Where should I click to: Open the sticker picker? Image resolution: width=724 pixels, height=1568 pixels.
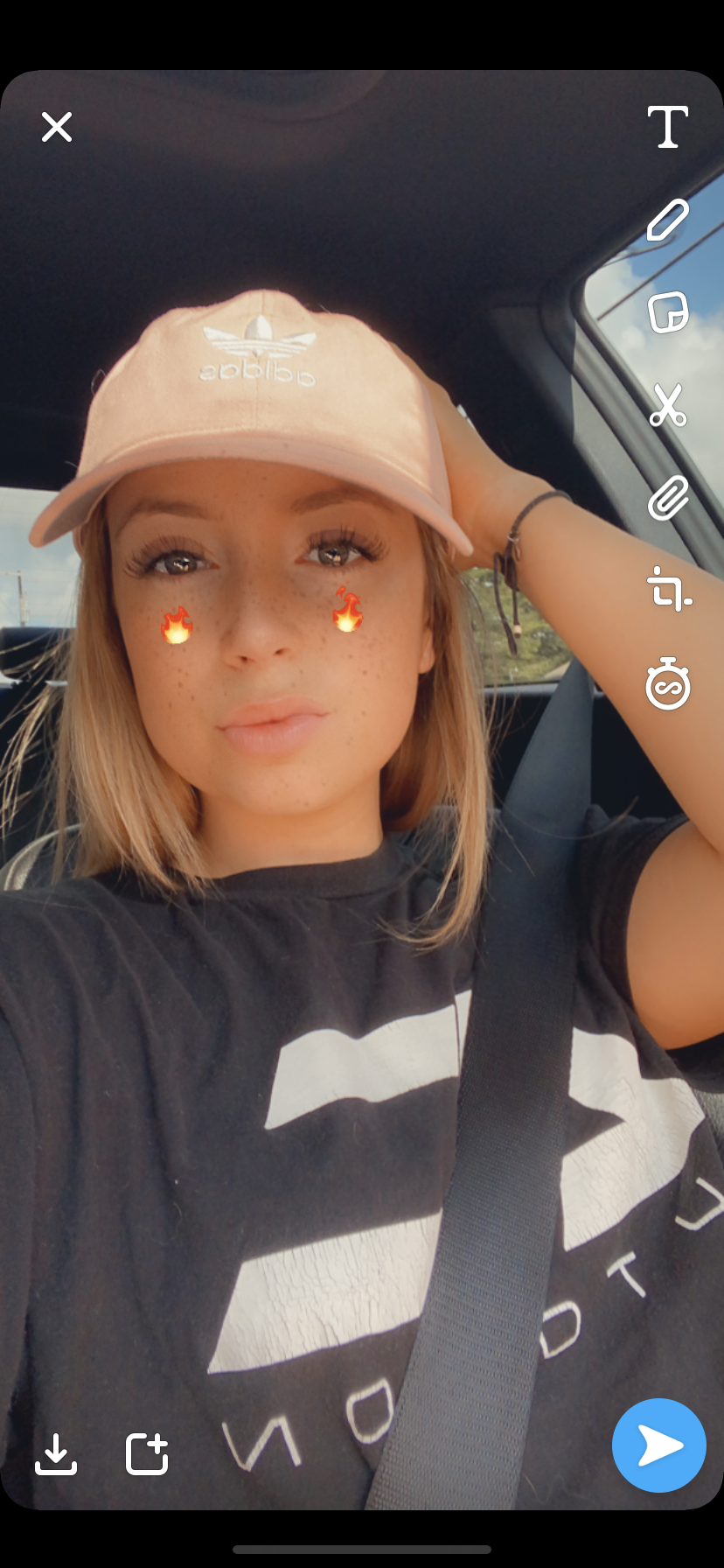click(x=667, y=312)
